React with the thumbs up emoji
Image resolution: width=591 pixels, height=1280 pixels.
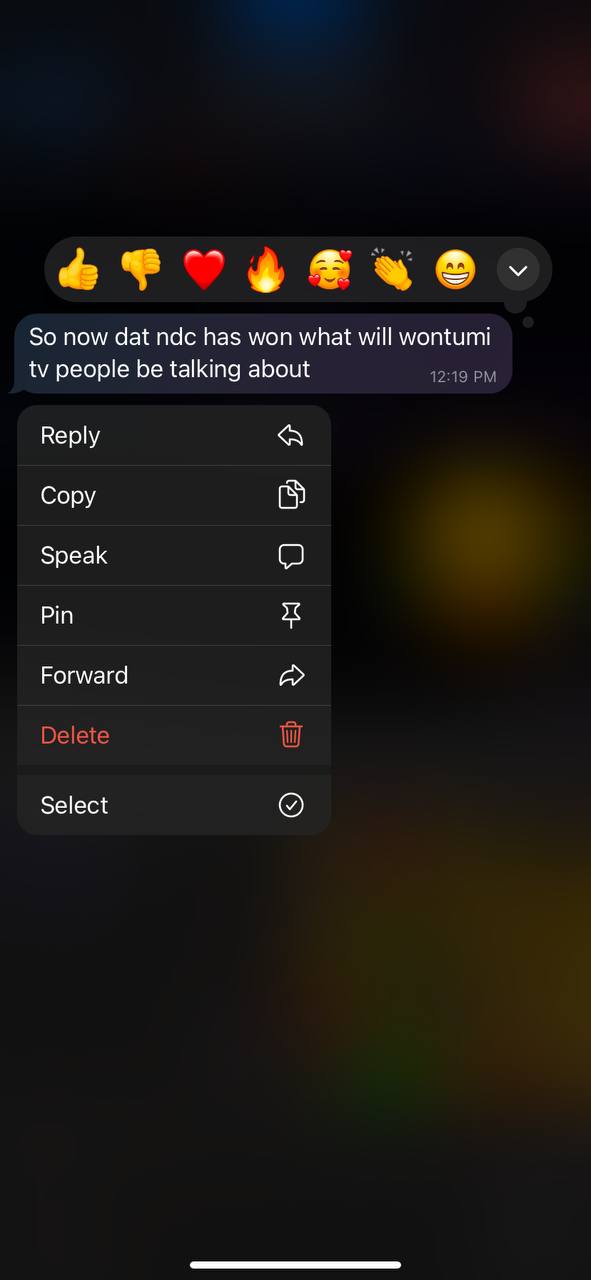coord(78,269)
